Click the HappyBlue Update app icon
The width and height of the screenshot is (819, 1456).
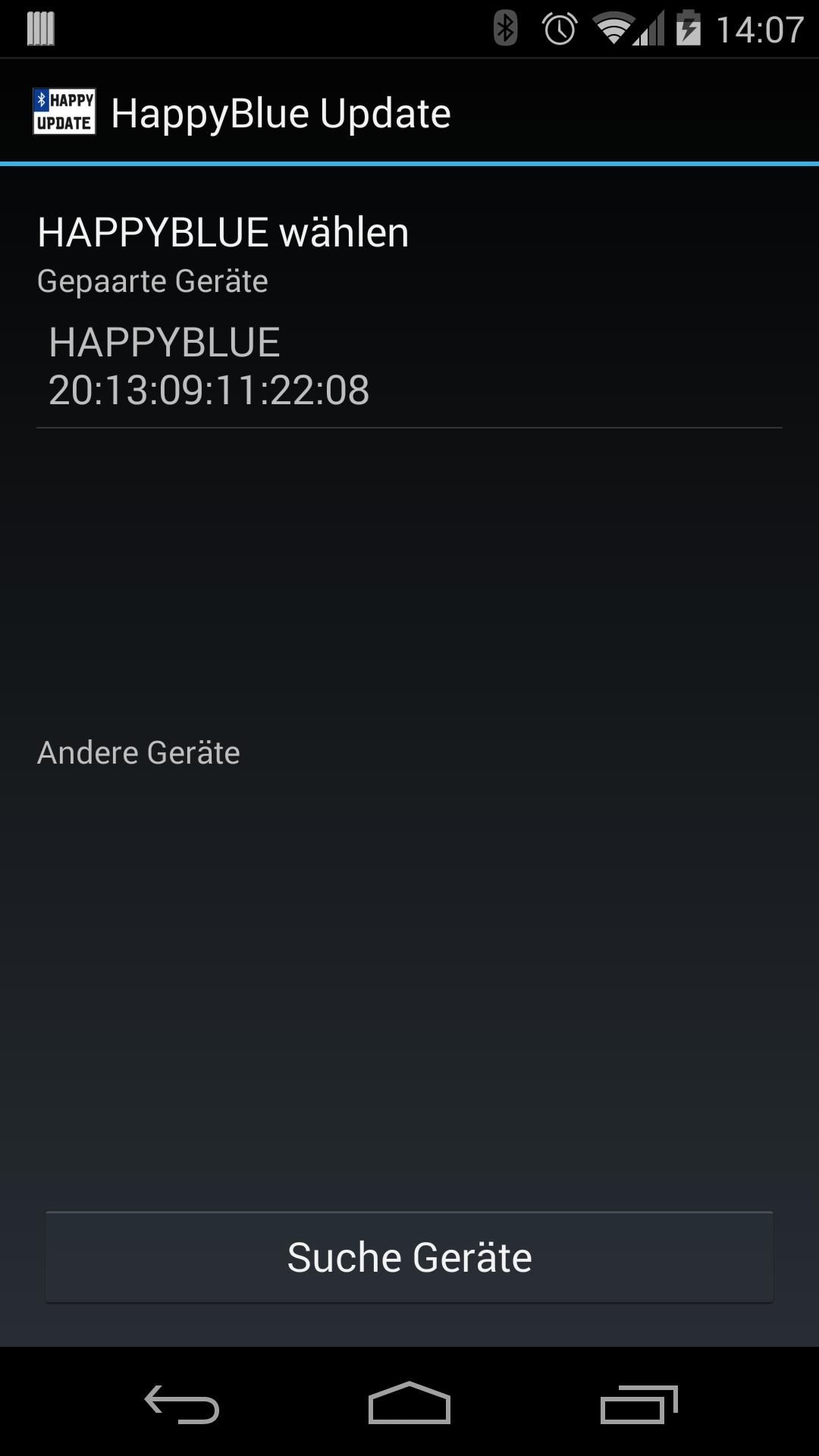tap(64, 111)
